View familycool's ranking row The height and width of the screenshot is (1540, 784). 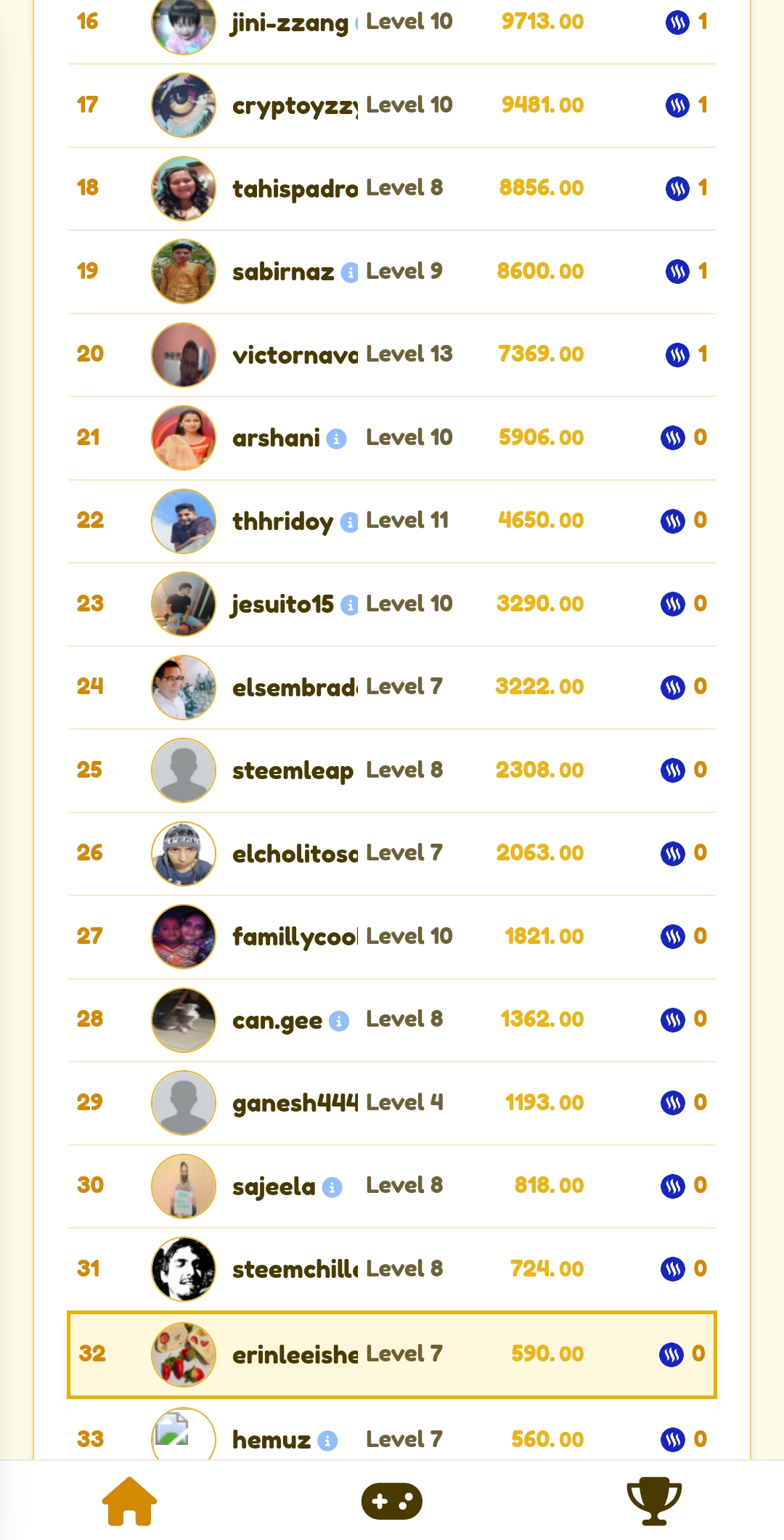point(392,937)
